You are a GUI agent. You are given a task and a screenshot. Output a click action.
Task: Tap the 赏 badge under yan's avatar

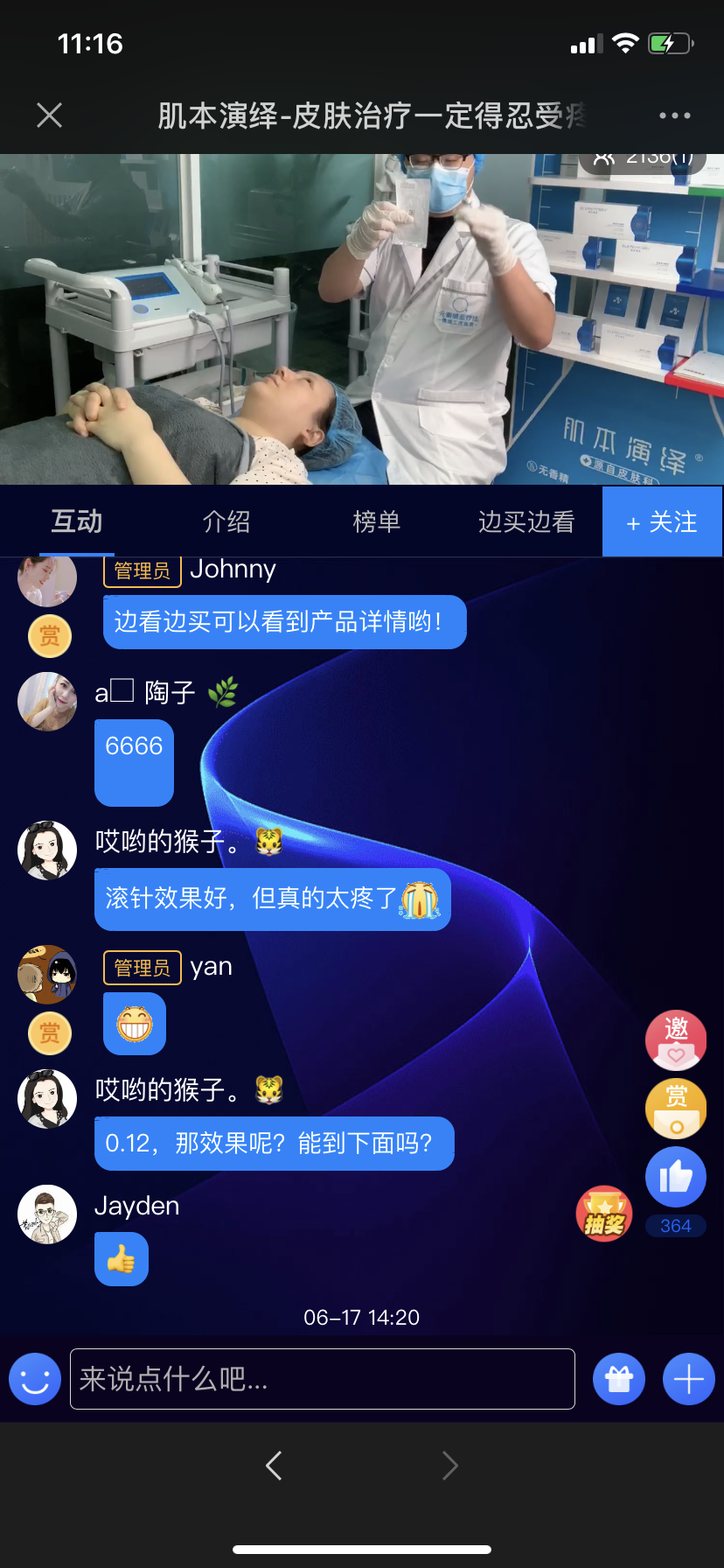(50, 1033)
